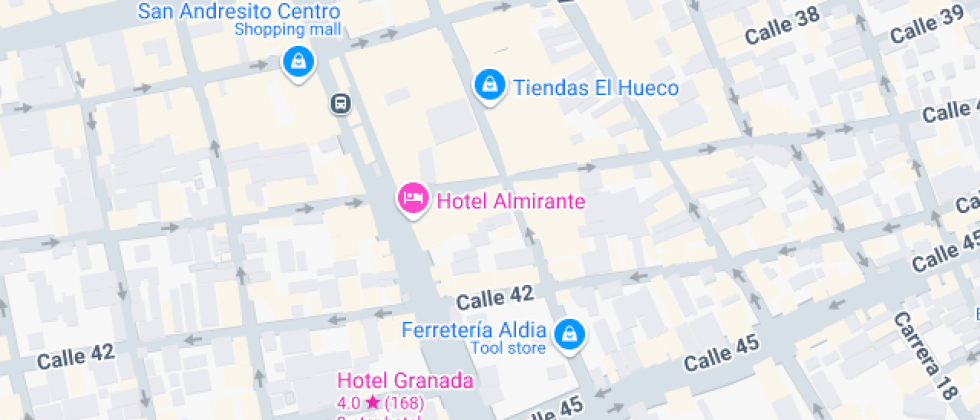Select the Tiendas El Hueco shopping pin

489,85
